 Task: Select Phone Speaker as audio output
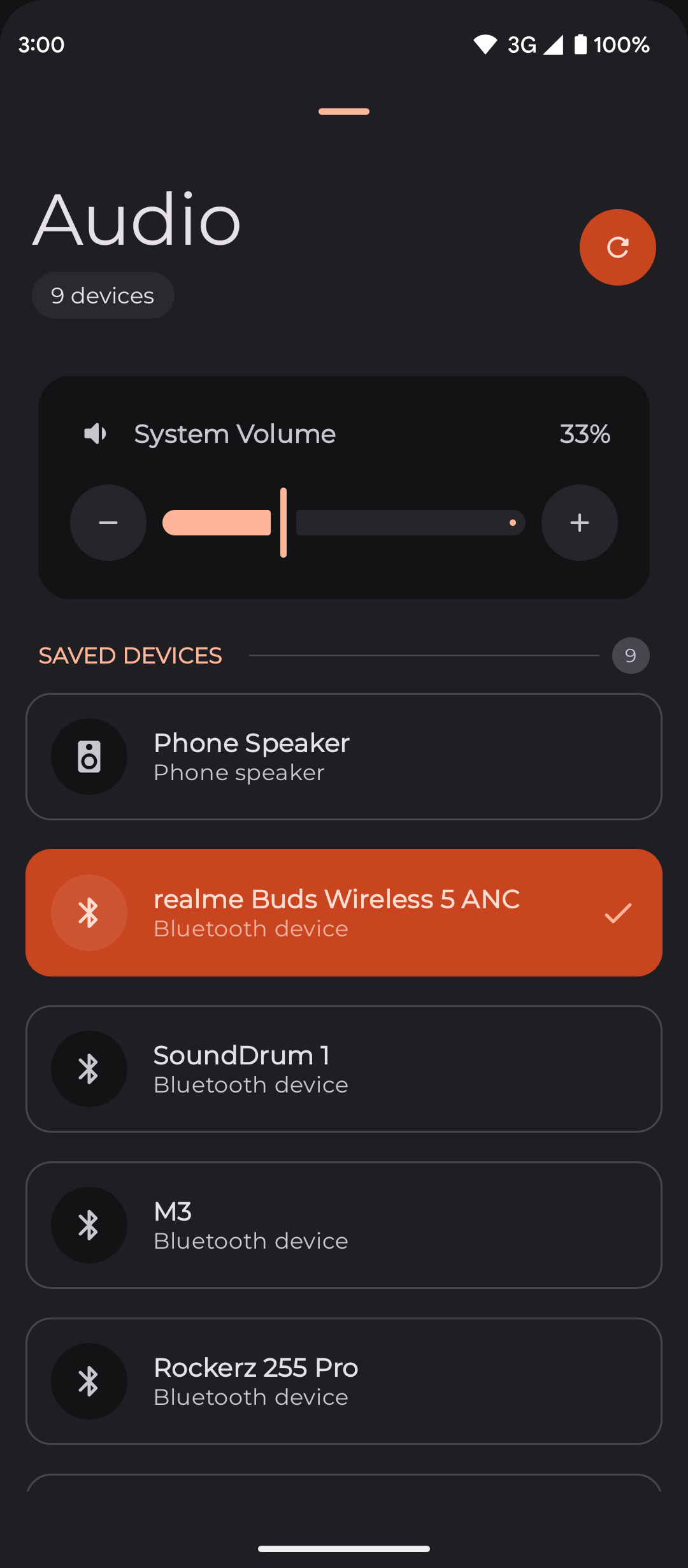coord(344,757)
